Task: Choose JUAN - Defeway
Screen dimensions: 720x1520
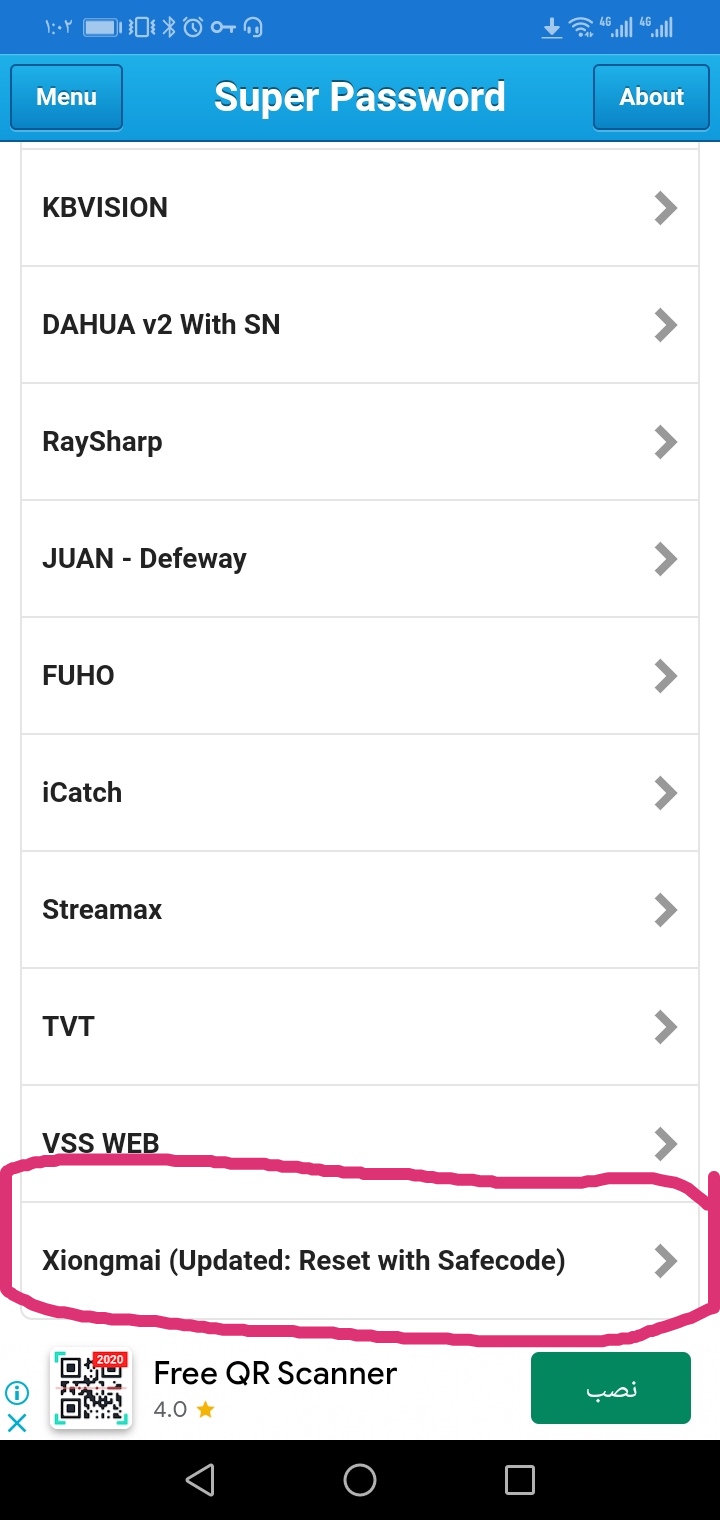Action: [360, 559]
